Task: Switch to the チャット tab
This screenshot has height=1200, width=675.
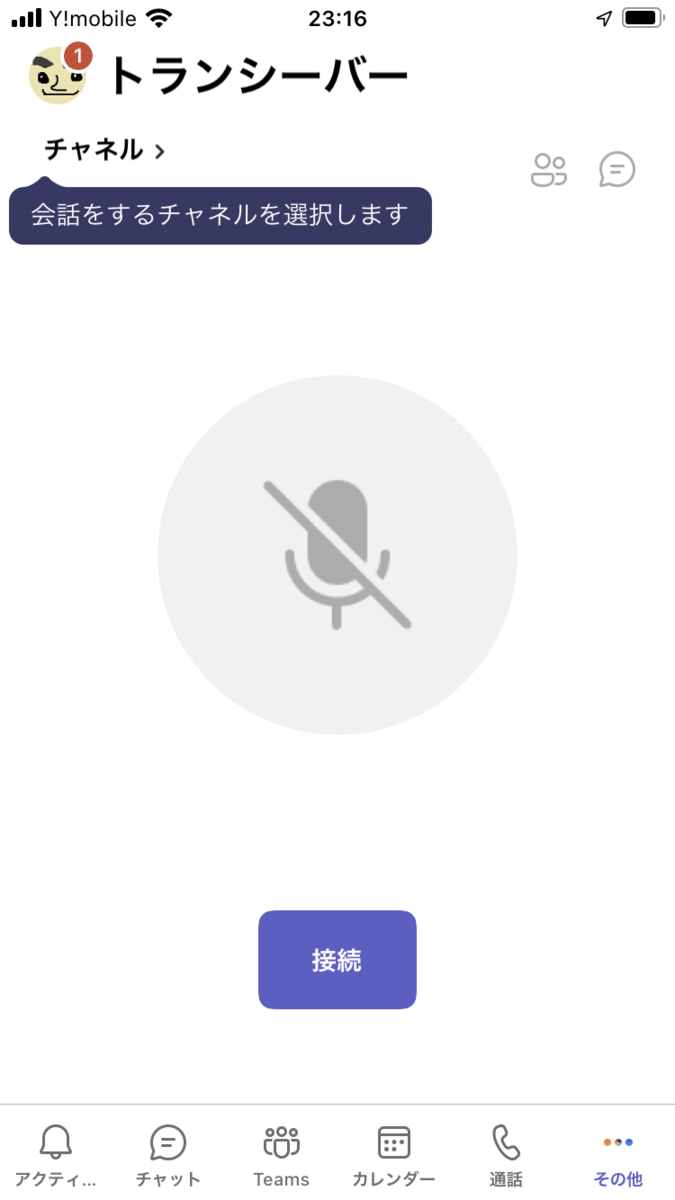Action: pos(168,1155)
